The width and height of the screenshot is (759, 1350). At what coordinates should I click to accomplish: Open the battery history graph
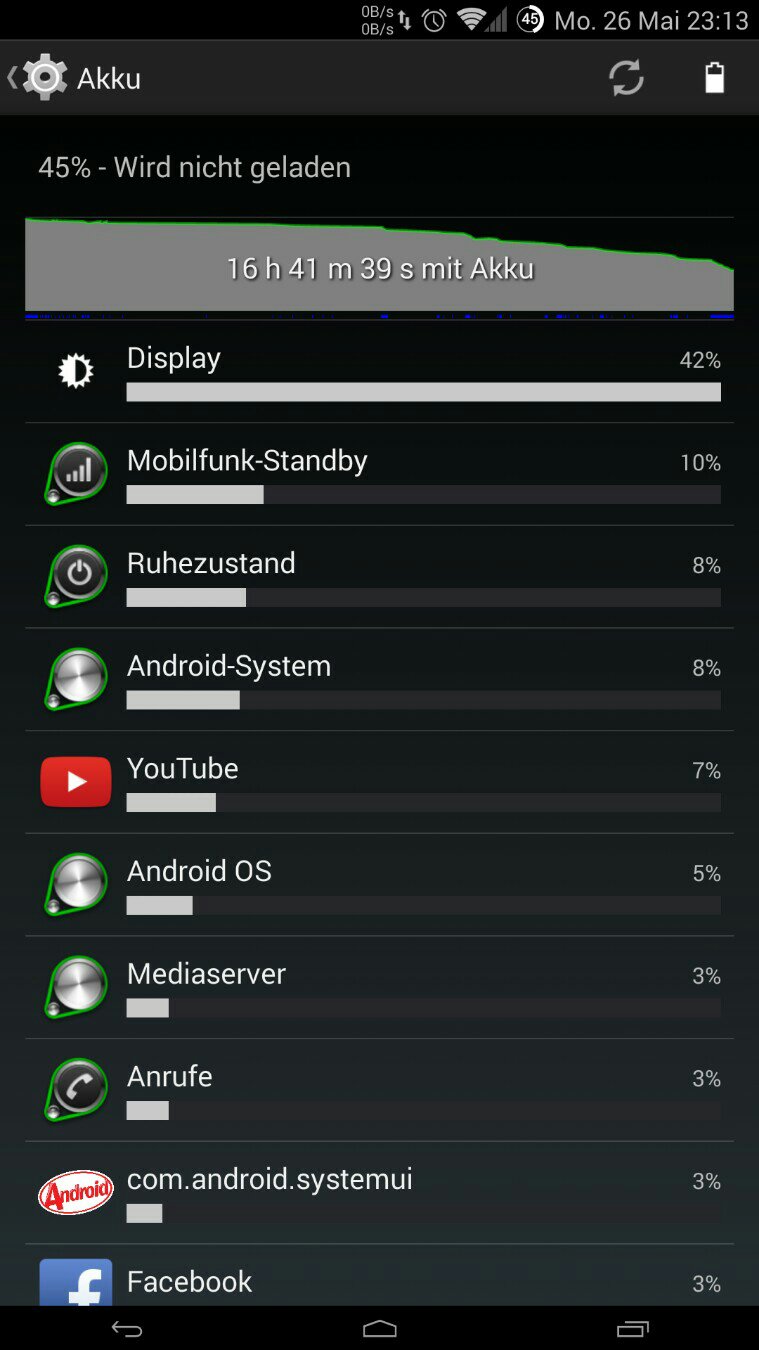point(379,267)
